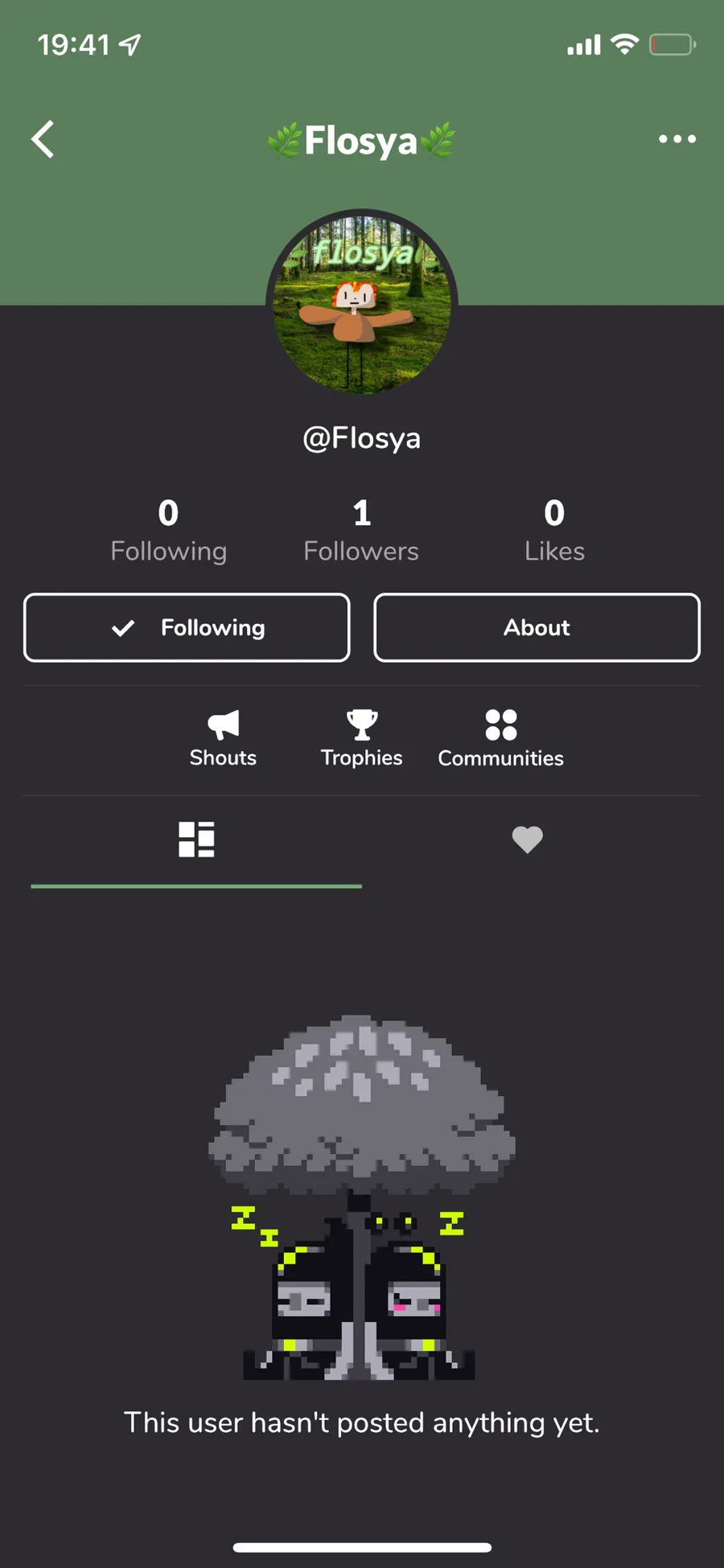Open the list of 1 Followers
The height and width of the screenshot is (1568, 724).
click(x=361, y=531)
